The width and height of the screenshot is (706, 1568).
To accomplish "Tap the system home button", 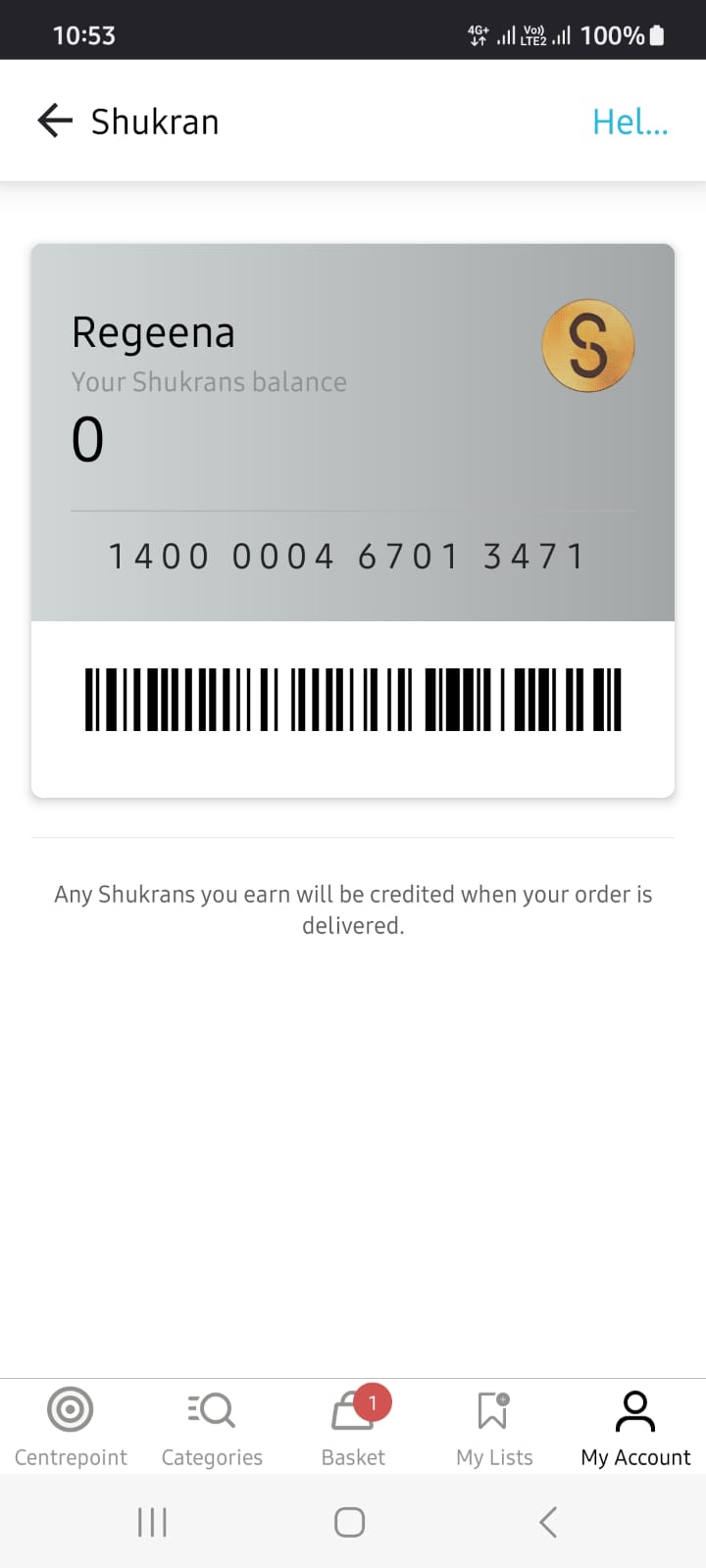I will 350,1522.
